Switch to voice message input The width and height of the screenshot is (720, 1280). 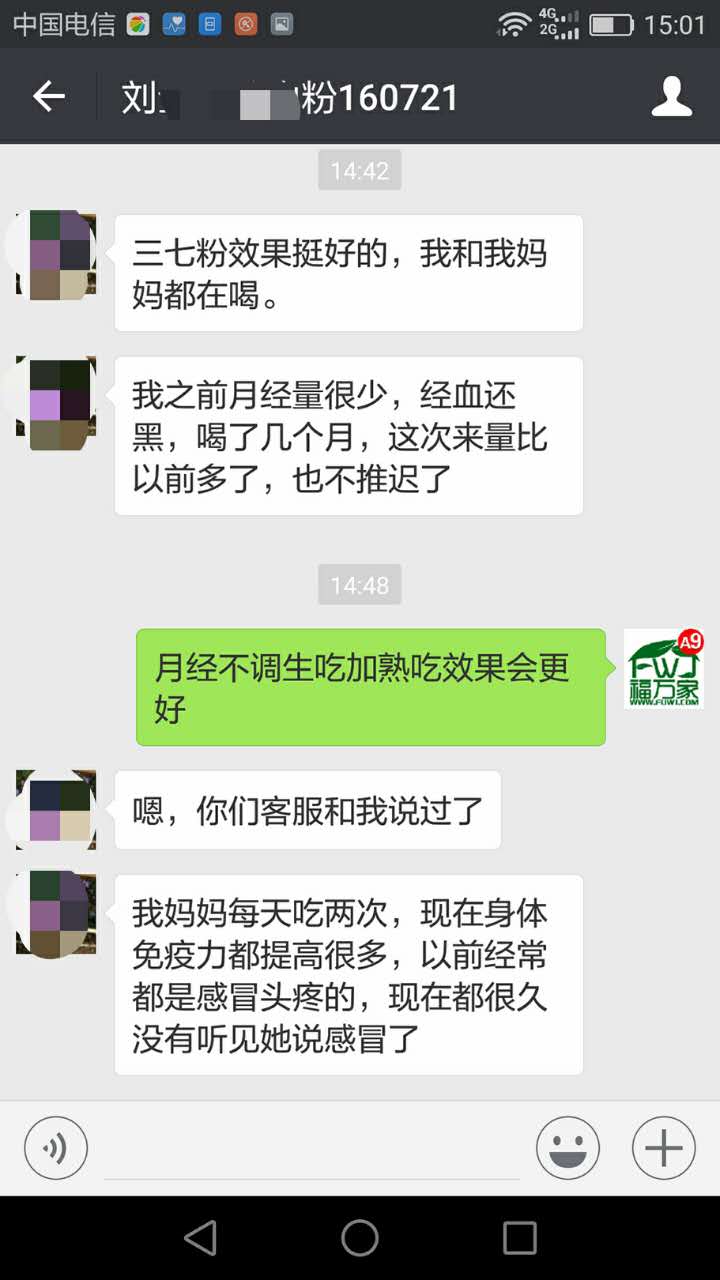[x=56, y=1148]
